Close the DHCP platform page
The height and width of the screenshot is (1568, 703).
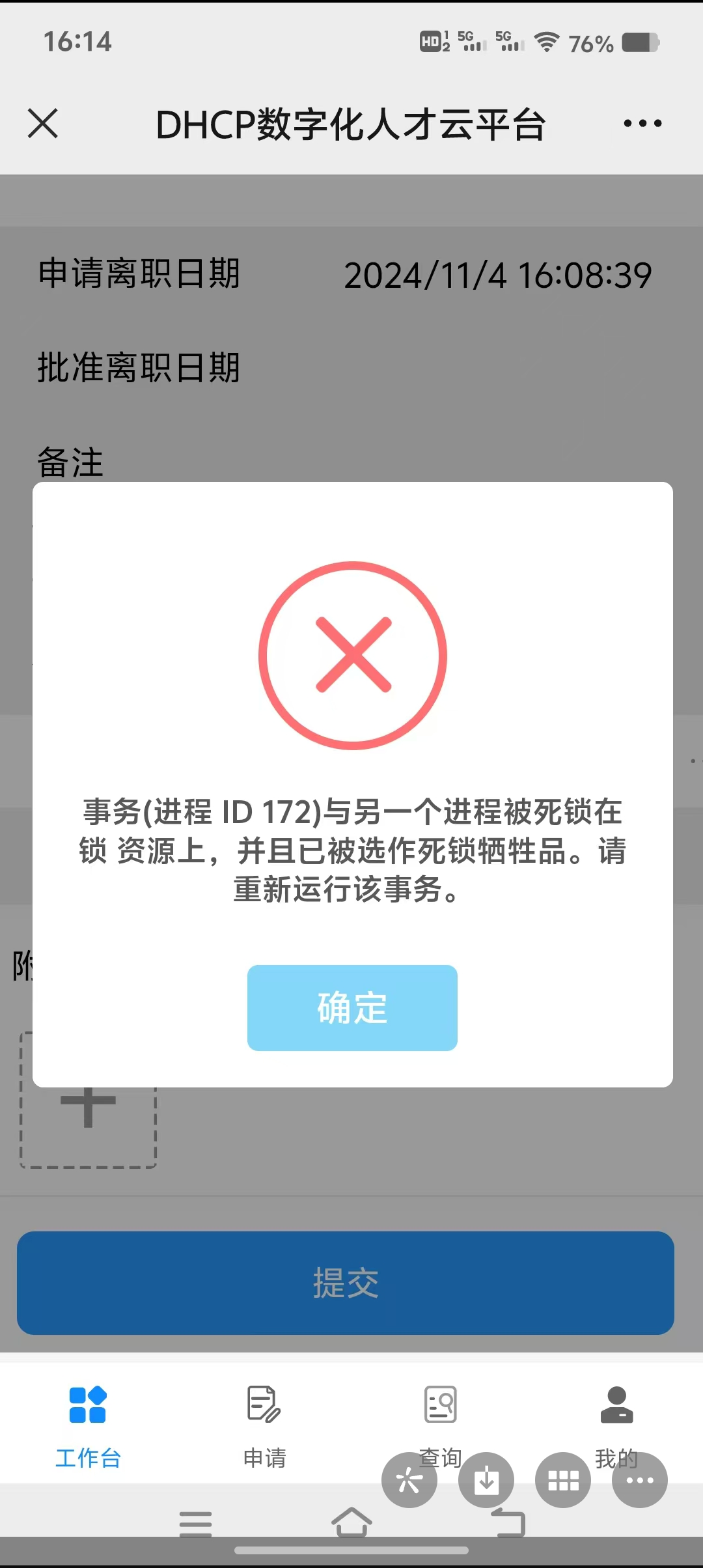43,123
